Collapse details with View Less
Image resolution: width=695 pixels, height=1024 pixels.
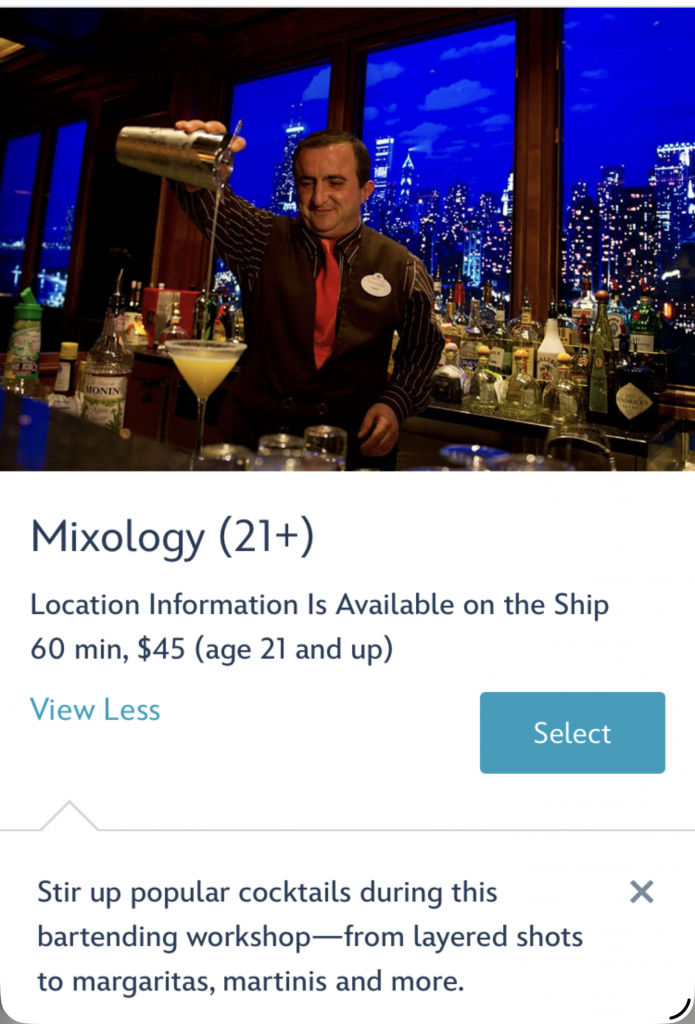(x=95, y=710)
